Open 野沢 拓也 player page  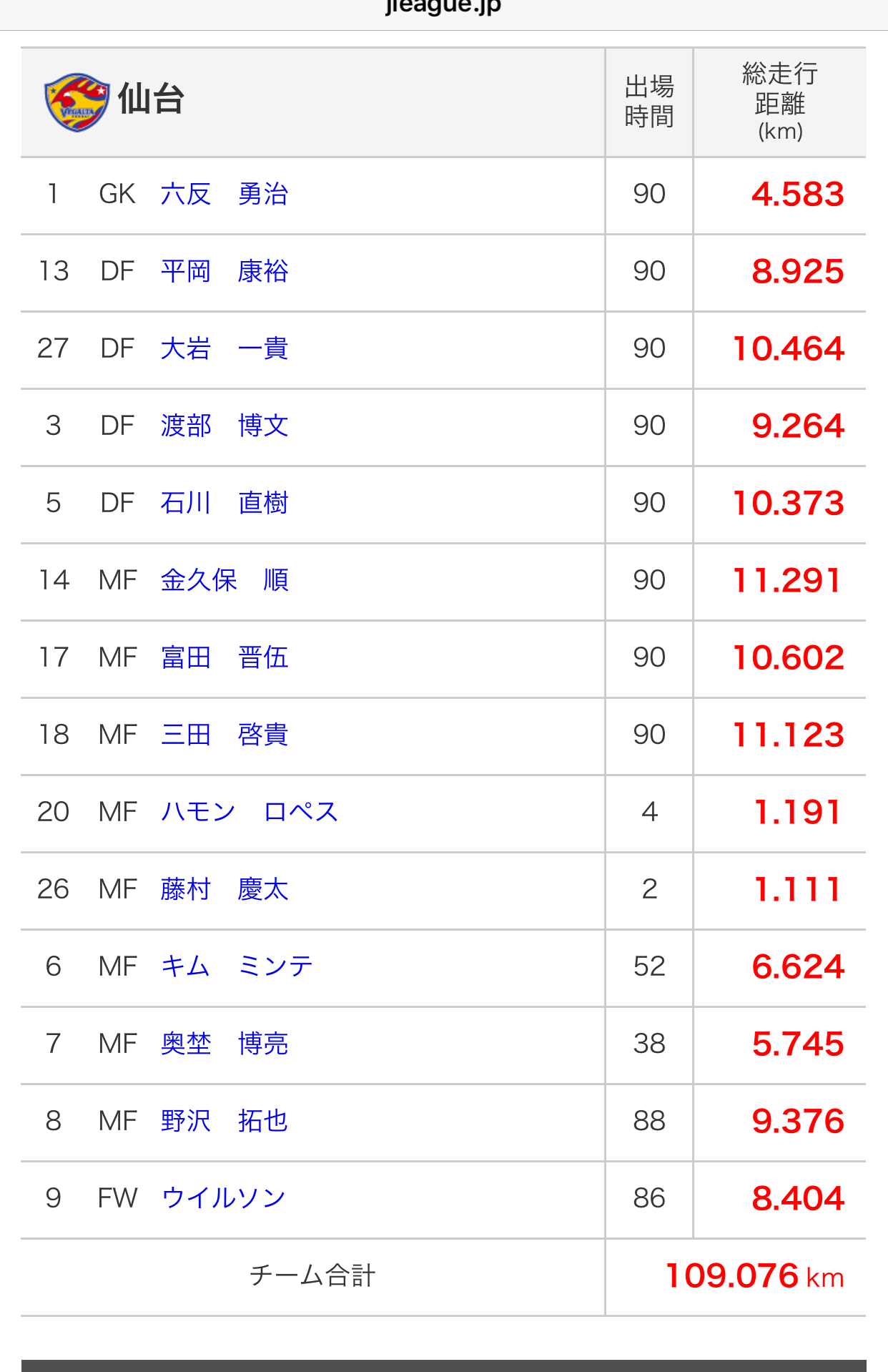click(x=224, y=1122)
